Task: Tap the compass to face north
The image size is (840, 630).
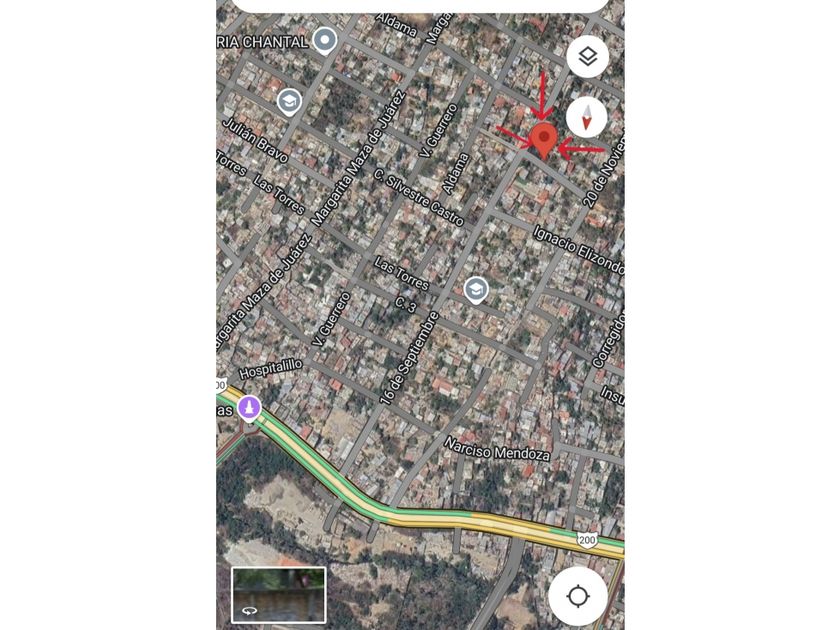Action: point(586,117)
